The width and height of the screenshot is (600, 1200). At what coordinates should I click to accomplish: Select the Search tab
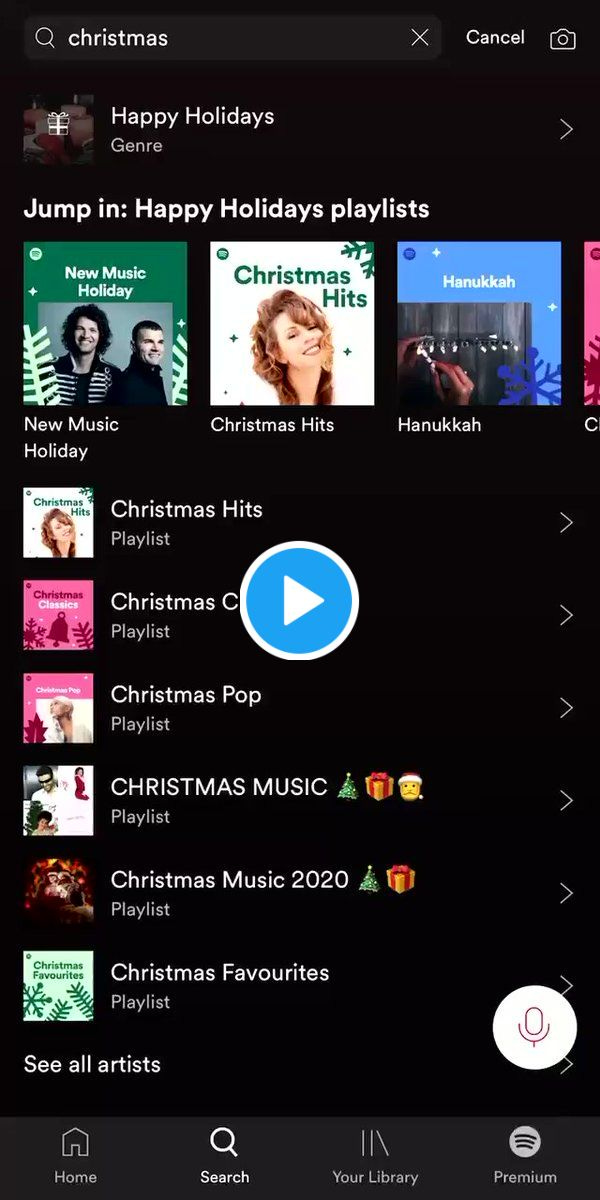(225, 1155)
